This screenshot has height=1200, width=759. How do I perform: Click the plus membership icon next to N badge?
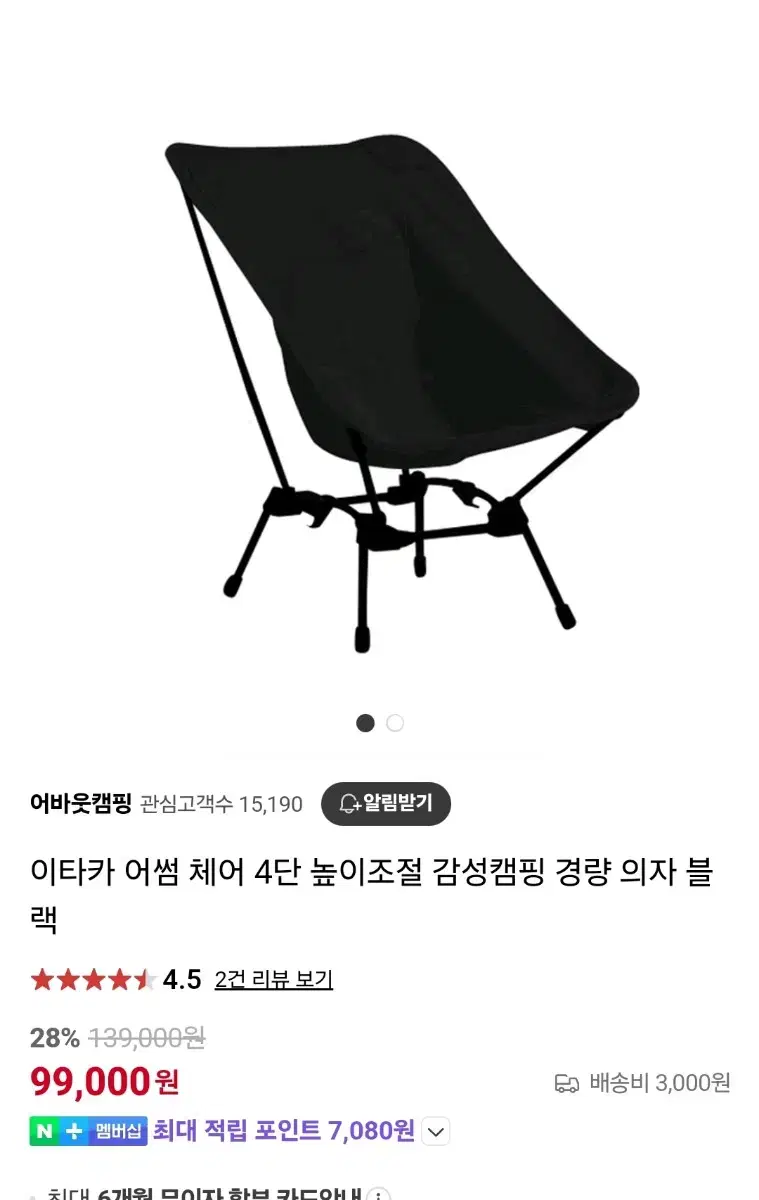72,1129
